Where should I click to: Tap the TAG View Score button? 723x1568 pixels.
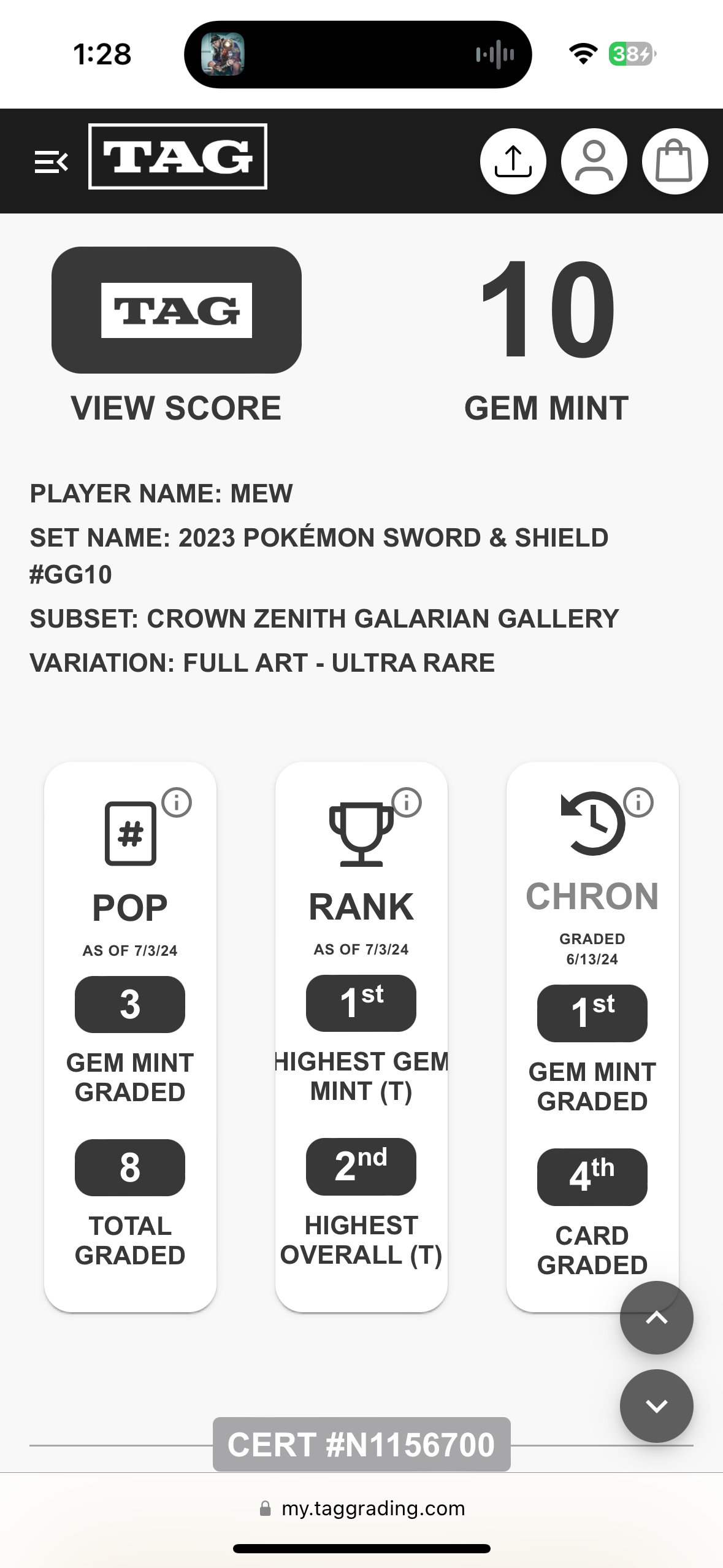(177, 310)
